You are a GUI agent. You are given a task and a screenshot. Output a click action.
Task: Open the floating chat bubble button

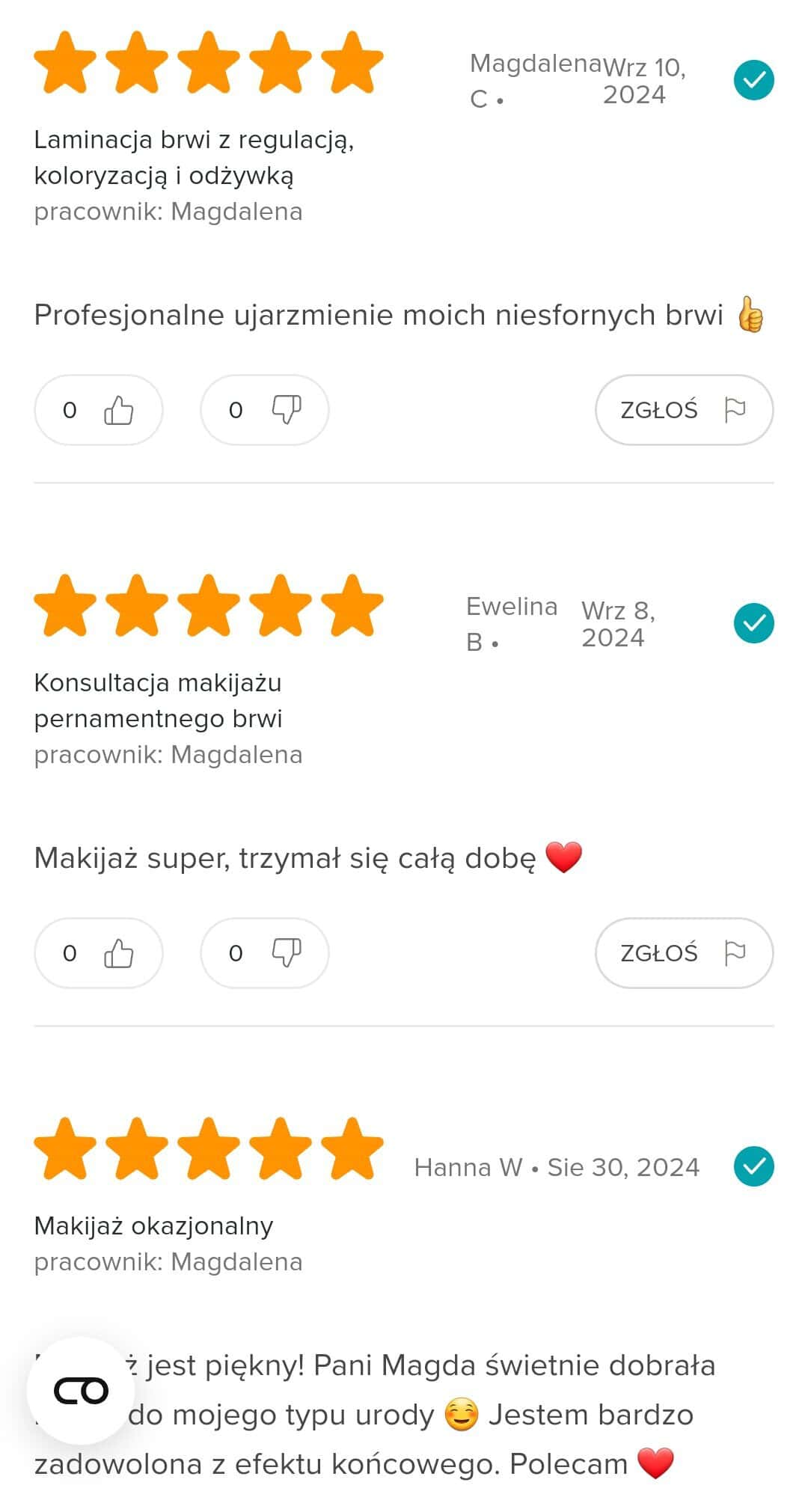coord(81,1391)
